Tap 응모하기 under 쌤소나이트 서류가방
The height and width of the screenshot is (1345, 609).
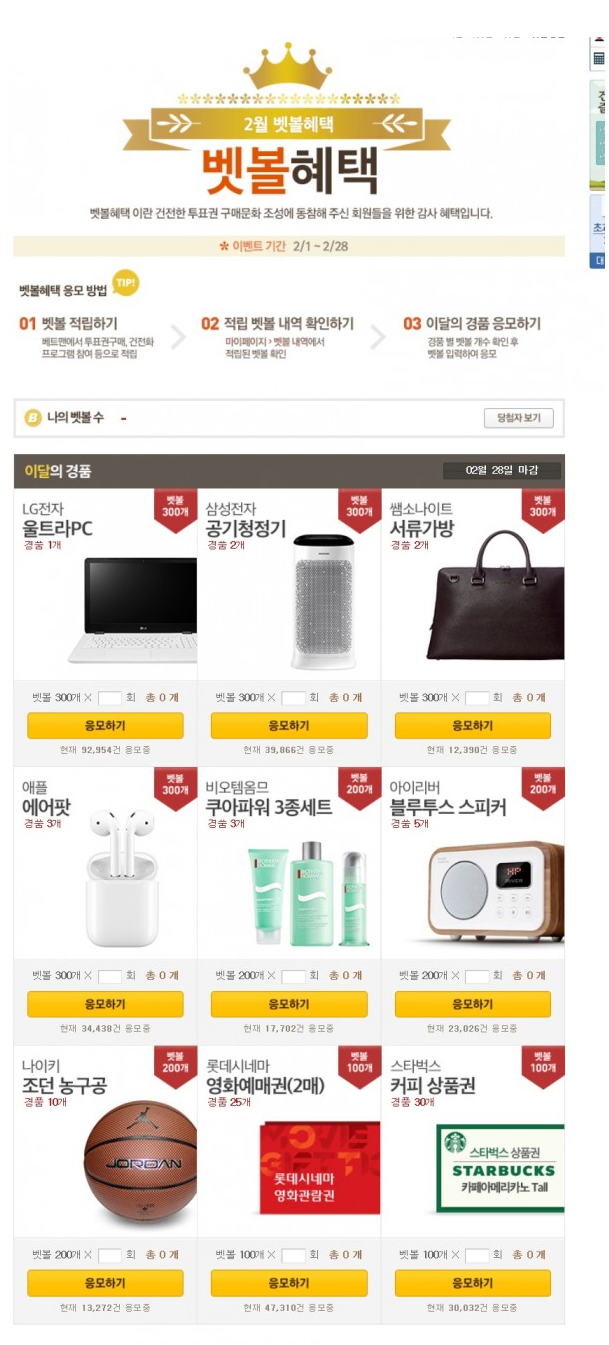pyautogui.click(x=473, y=726)
